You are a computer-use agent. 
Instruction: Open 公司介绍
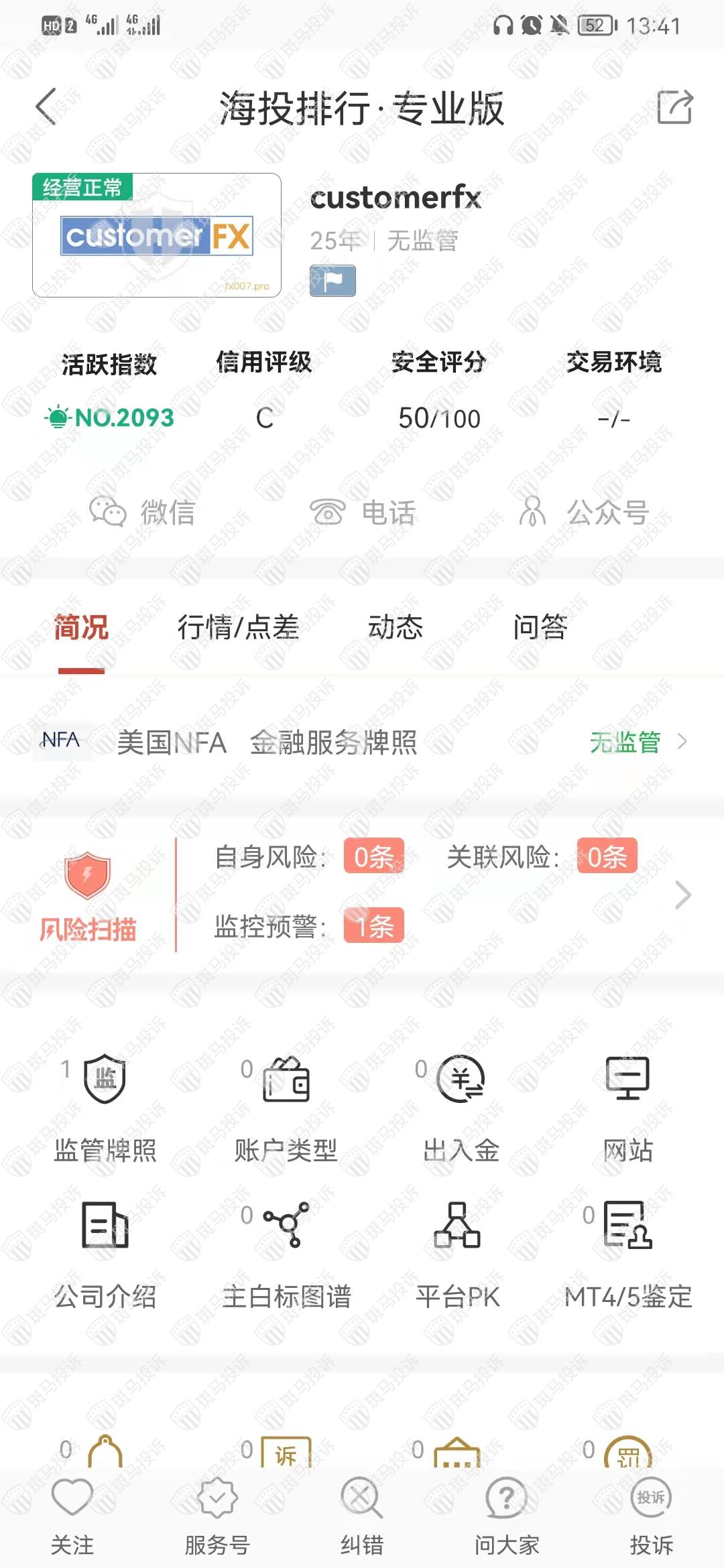tap(105, 1253)
